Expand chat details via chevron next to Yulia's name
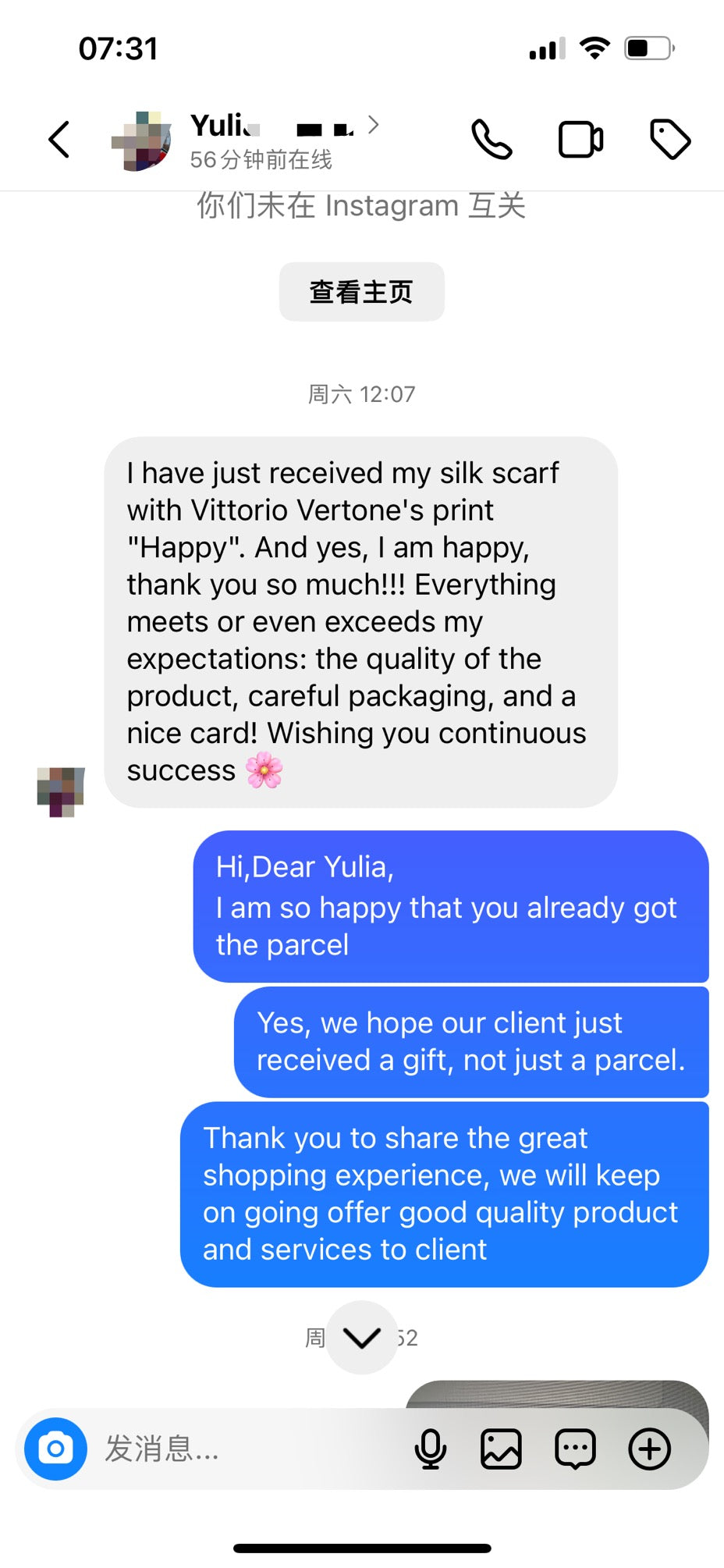724x1568 pixels. click(x=374, y=125)
